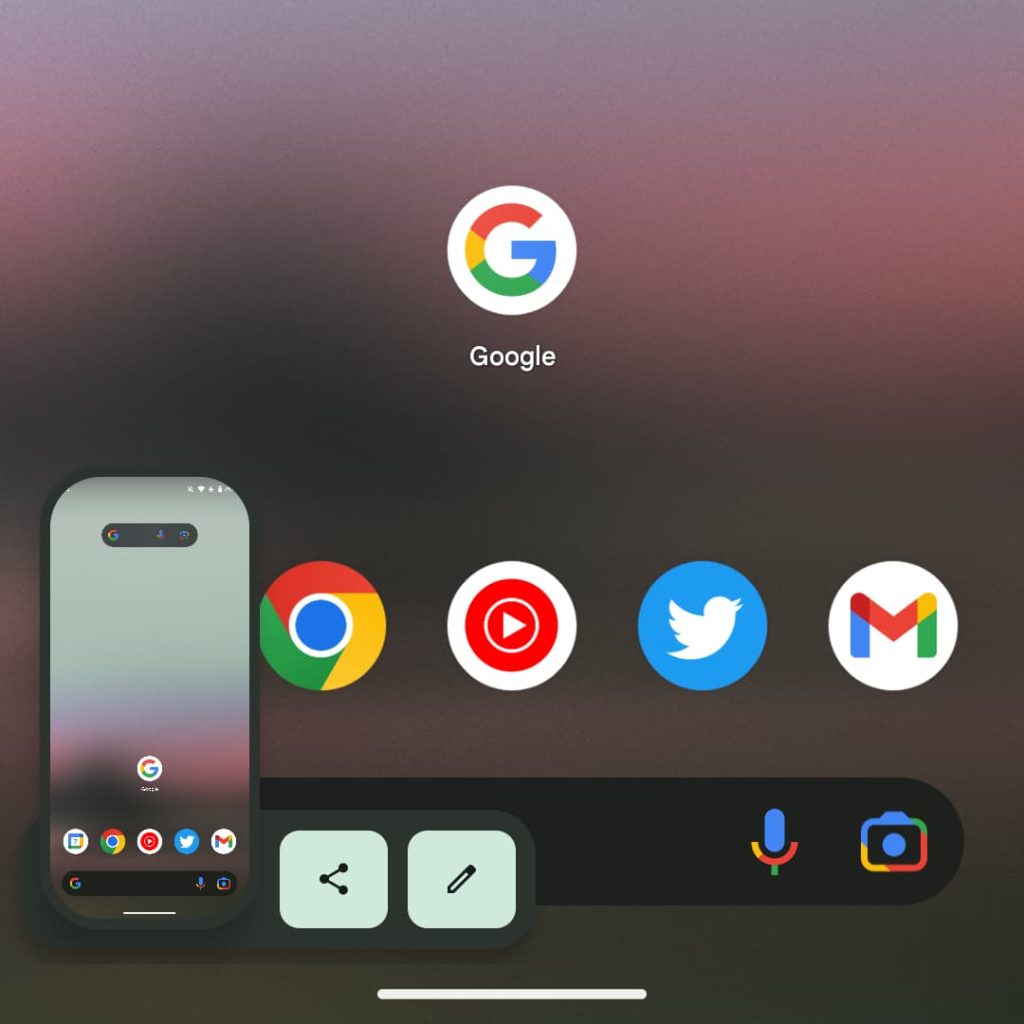Open YouTube Music app

[511, 626]
